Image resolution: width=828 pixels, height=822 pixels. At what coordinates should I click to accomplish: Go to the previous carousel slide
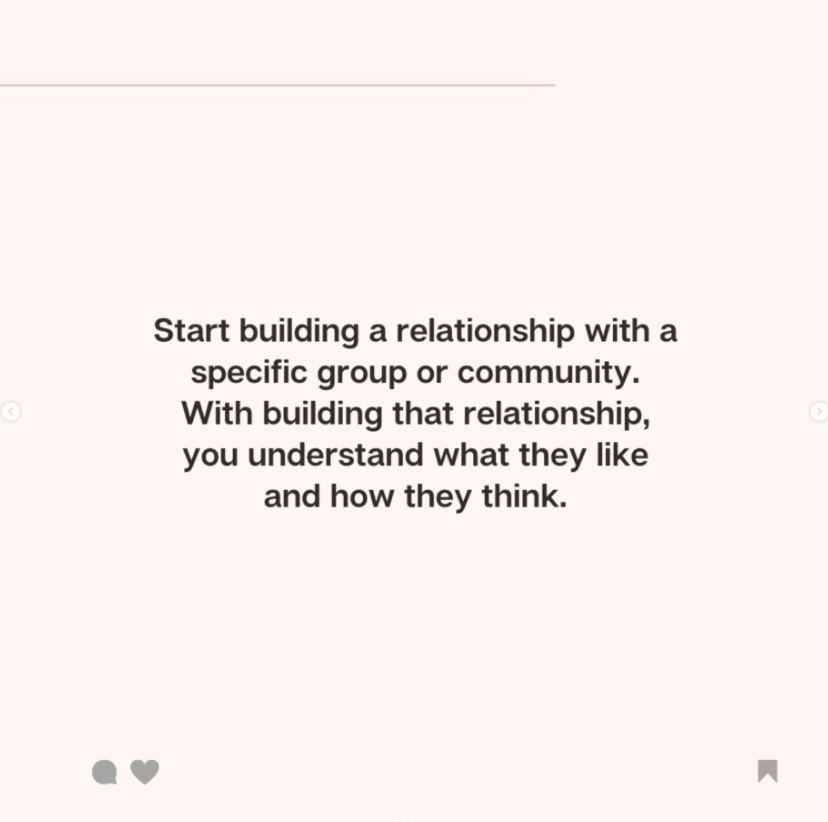tap(11, 411)
